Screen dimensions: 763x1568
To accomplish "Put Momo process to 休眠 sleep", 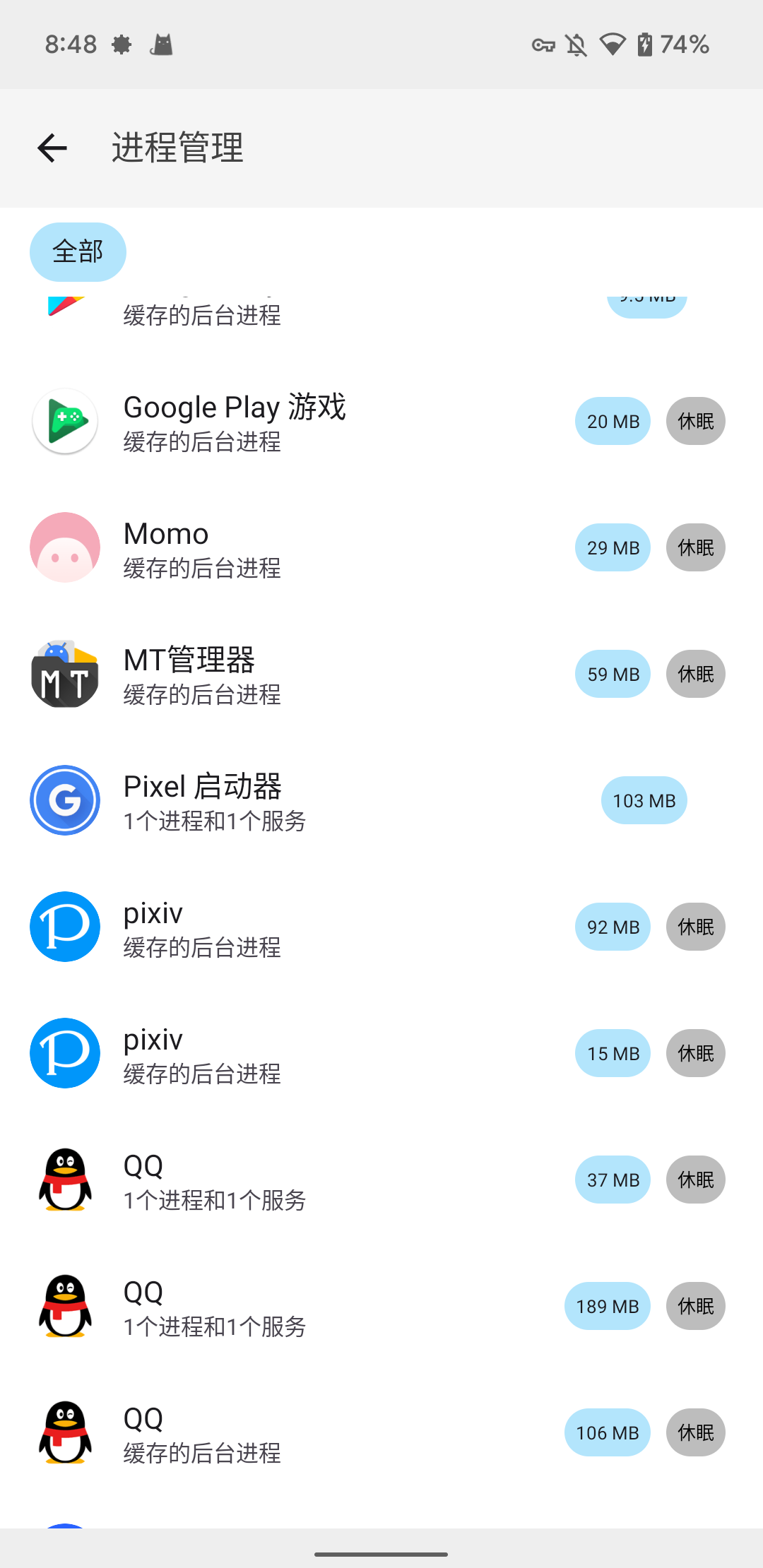I will click(695, 547).
